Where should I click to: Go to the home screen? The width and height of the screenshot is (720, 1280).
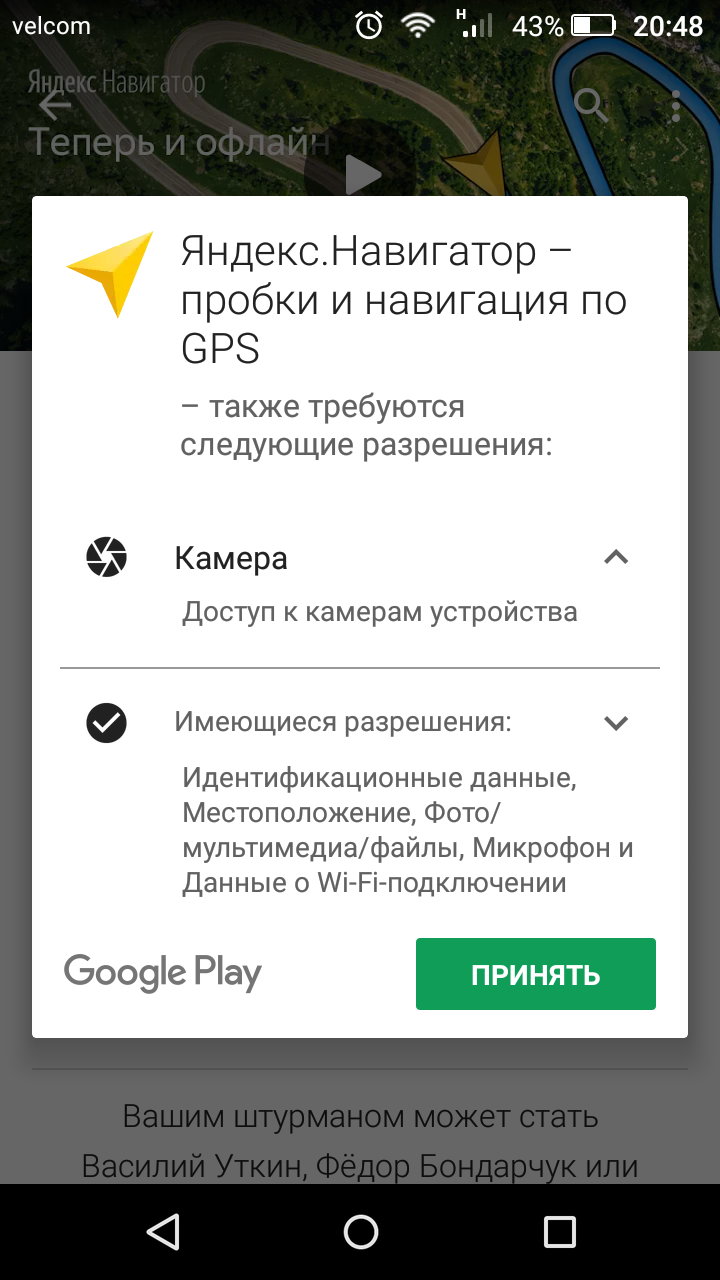[360, 1231]
